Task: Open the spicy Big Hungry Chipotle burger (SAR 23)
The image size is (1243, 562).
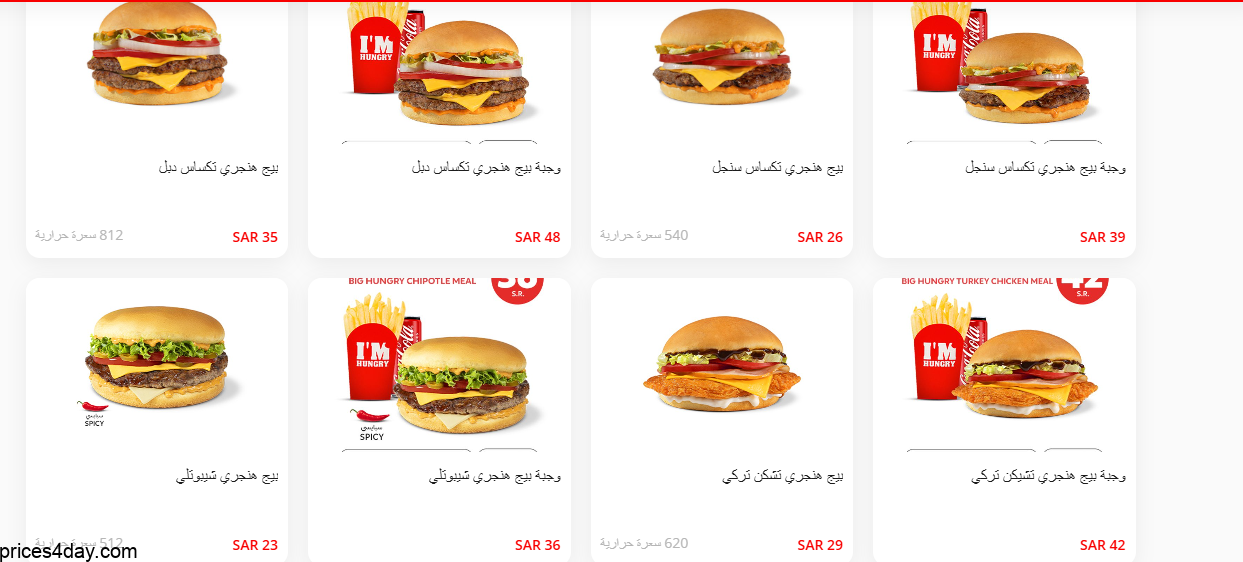Action: 157,420
